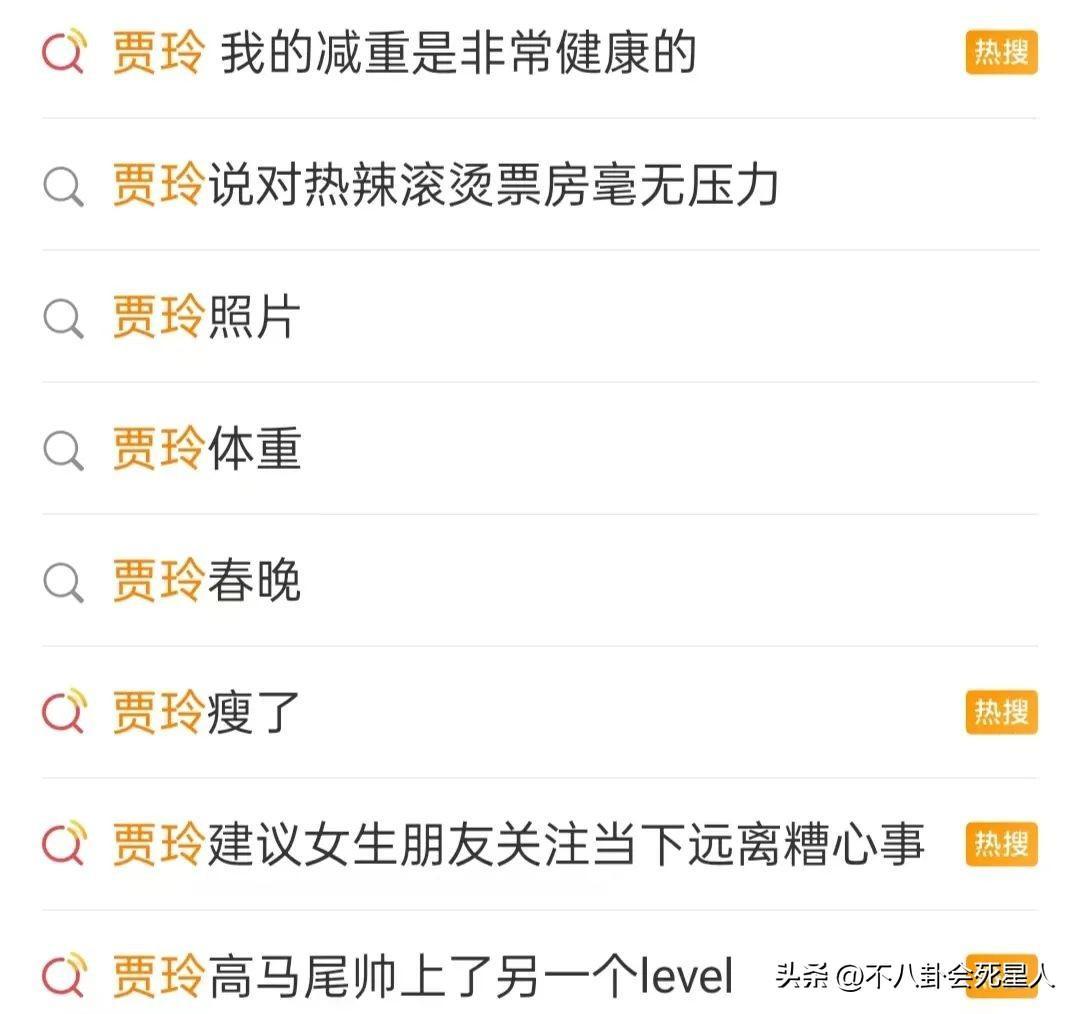Open hot search 贾玲瘦了

pos(206,713)
